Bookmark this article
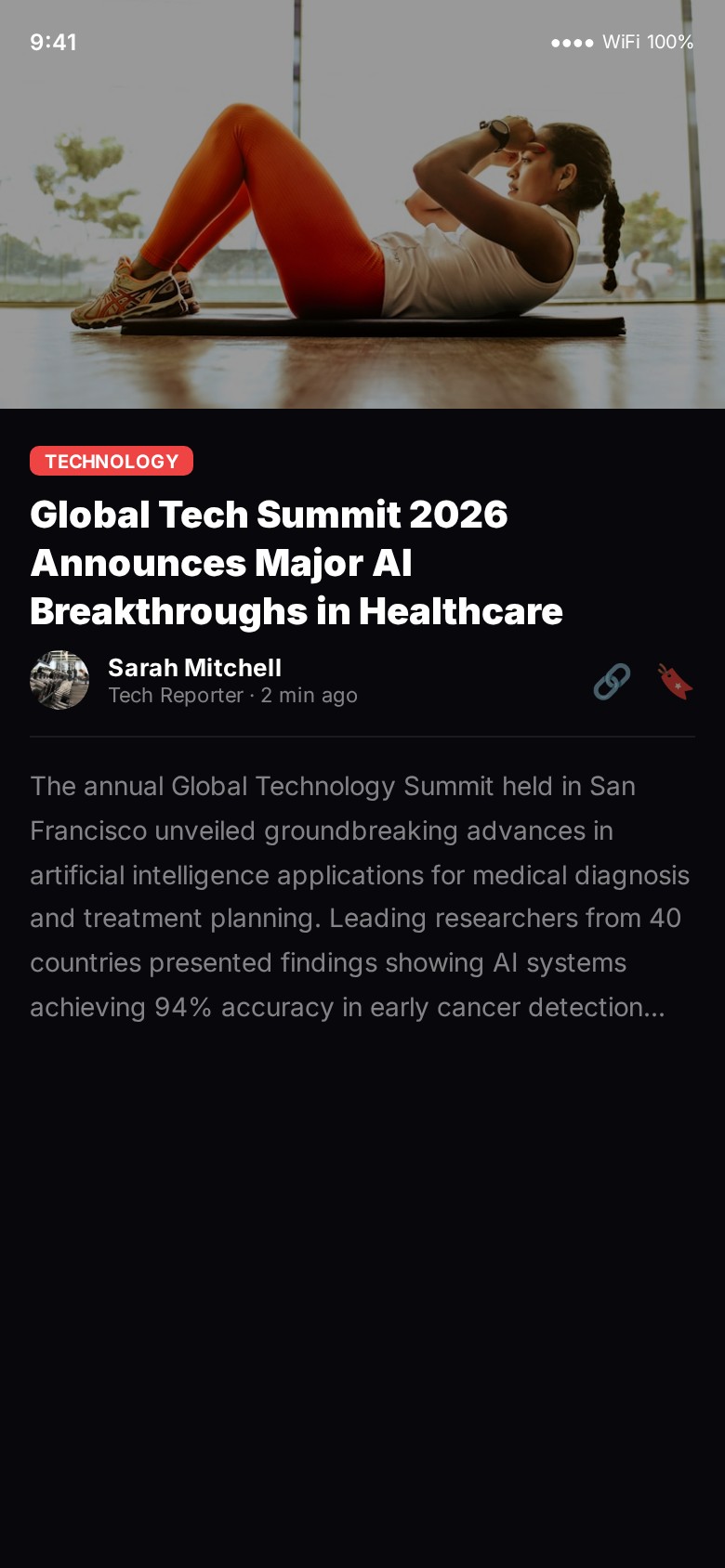The image size is (725, 1568). click(675, 681)
